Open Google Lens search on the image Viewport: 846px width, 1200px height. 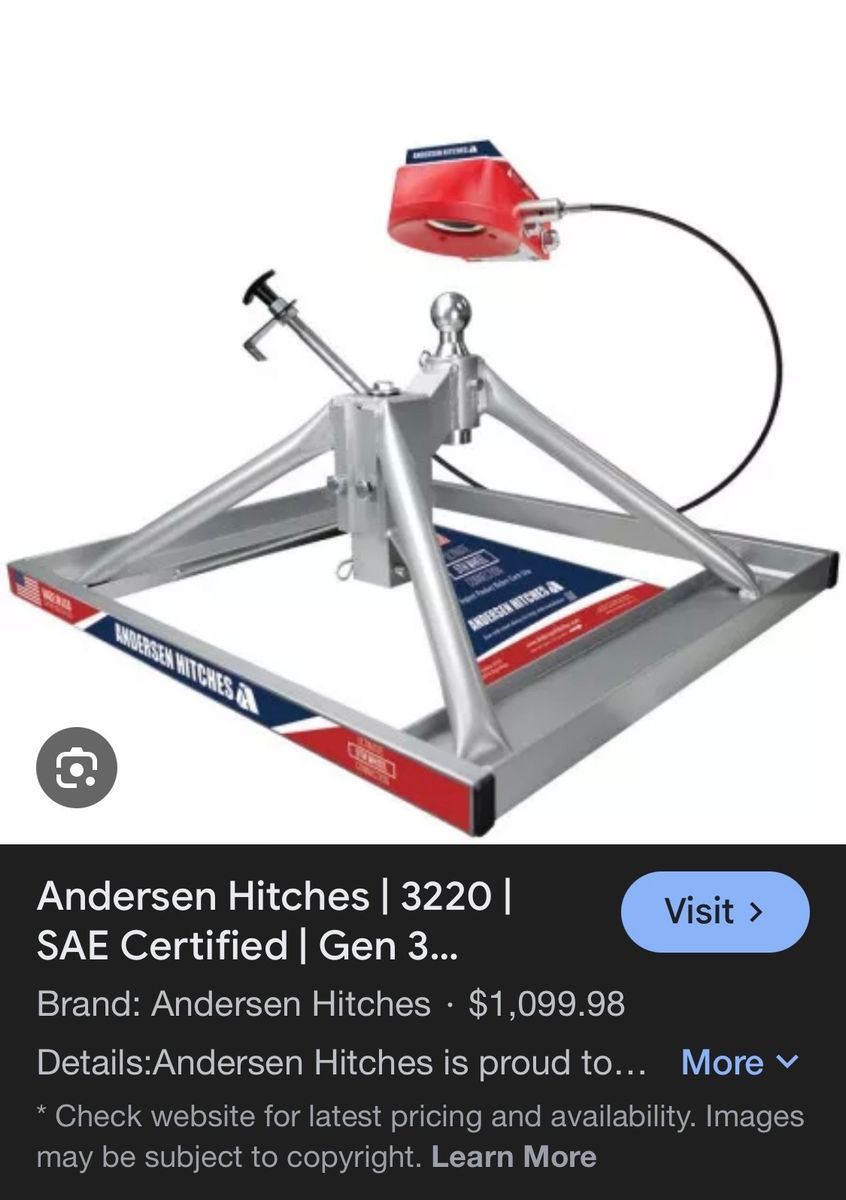[x=77, y=768]
